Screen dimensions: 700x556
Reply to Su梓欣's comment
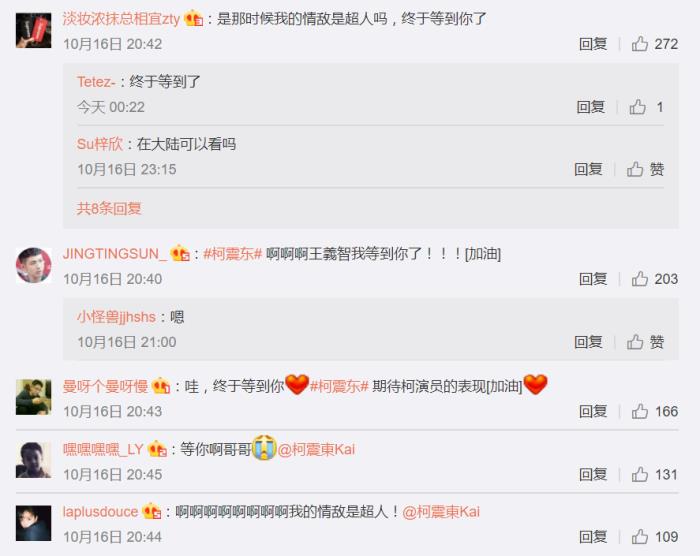click(x=588, y=170)
